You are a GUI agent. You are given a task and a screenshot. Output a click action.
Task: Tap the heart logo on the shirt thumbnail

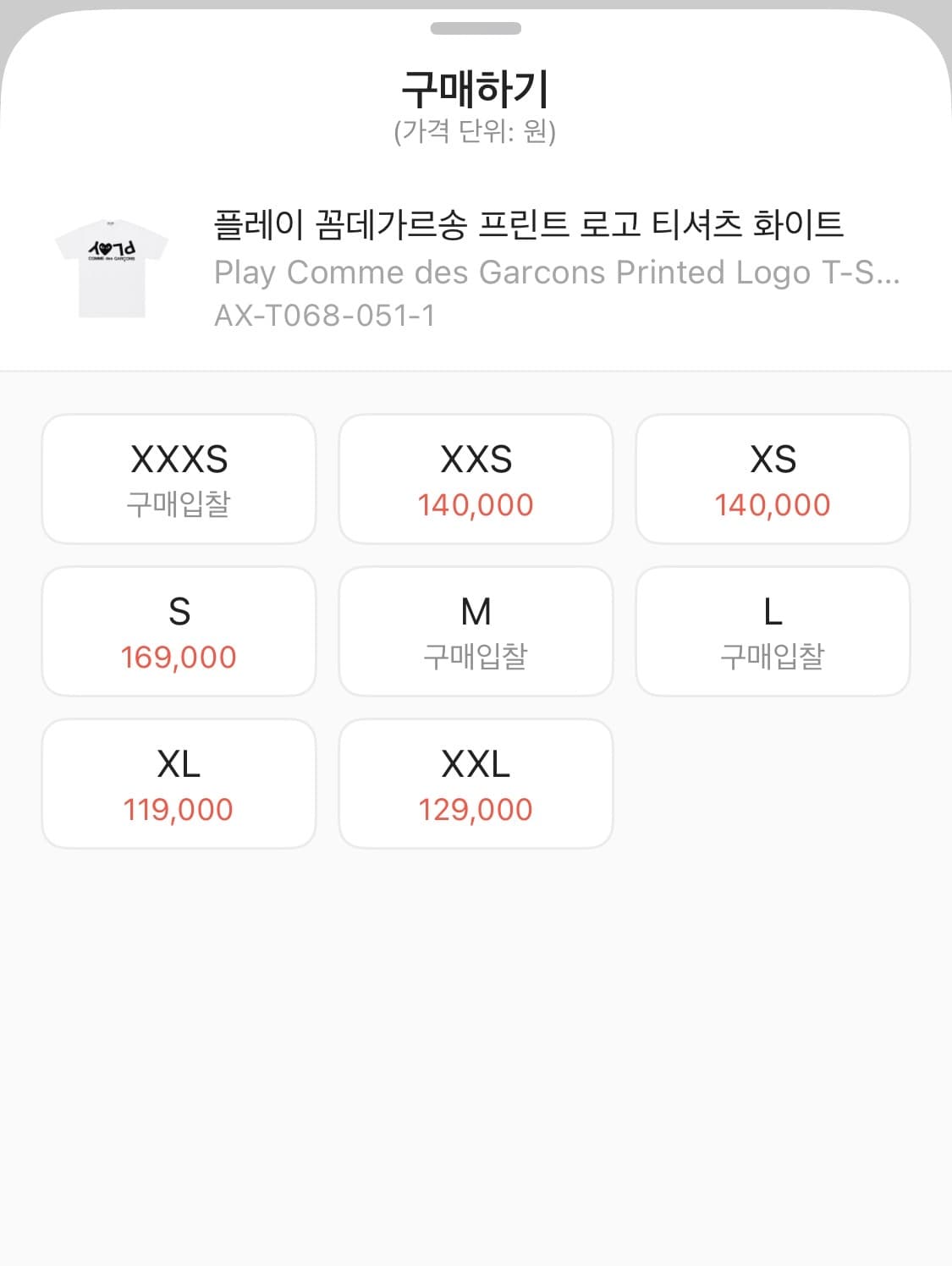coord(107,247)
